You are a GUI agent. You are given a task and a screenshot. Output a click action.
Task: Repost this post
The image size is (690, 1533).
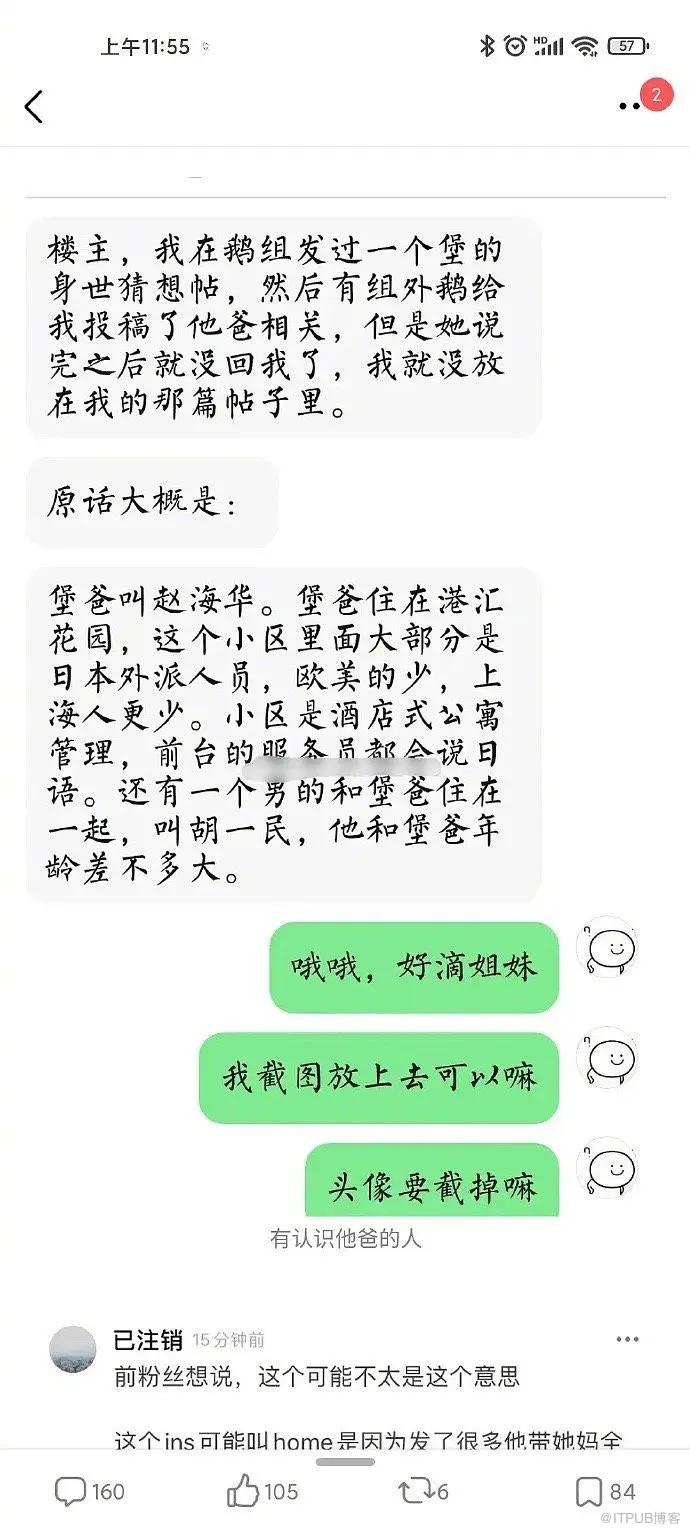[423, 1492]
